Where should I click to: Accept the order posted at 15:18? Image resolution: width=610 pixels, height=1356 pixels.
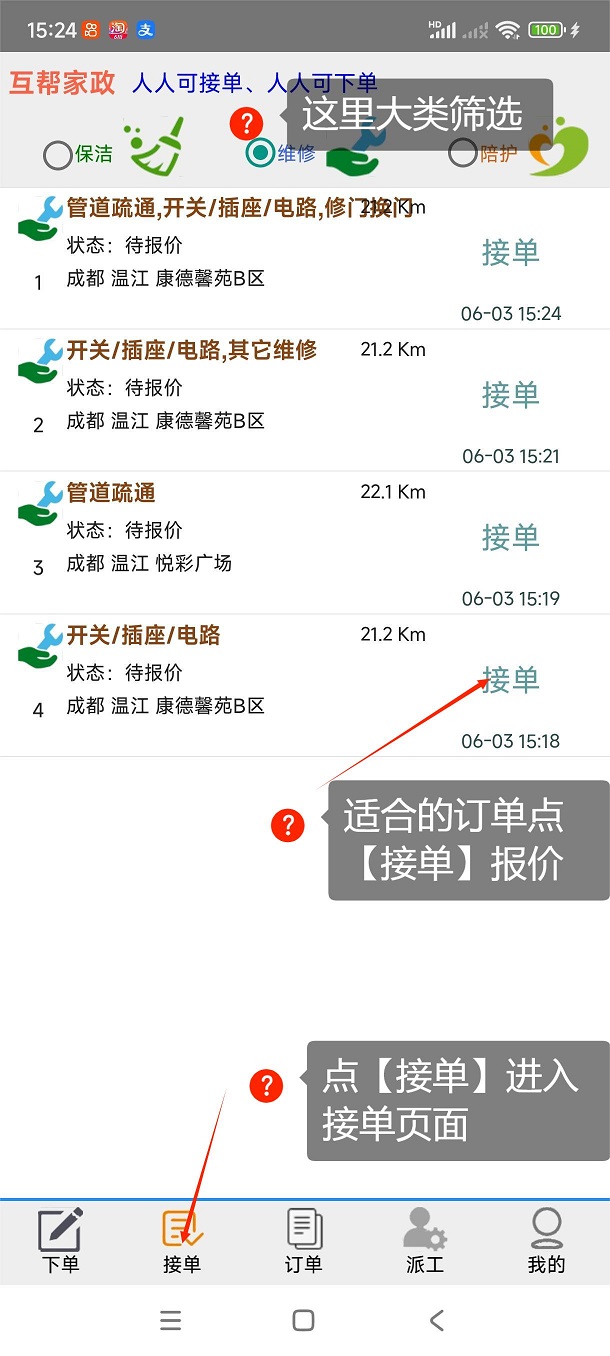(510, 680)
